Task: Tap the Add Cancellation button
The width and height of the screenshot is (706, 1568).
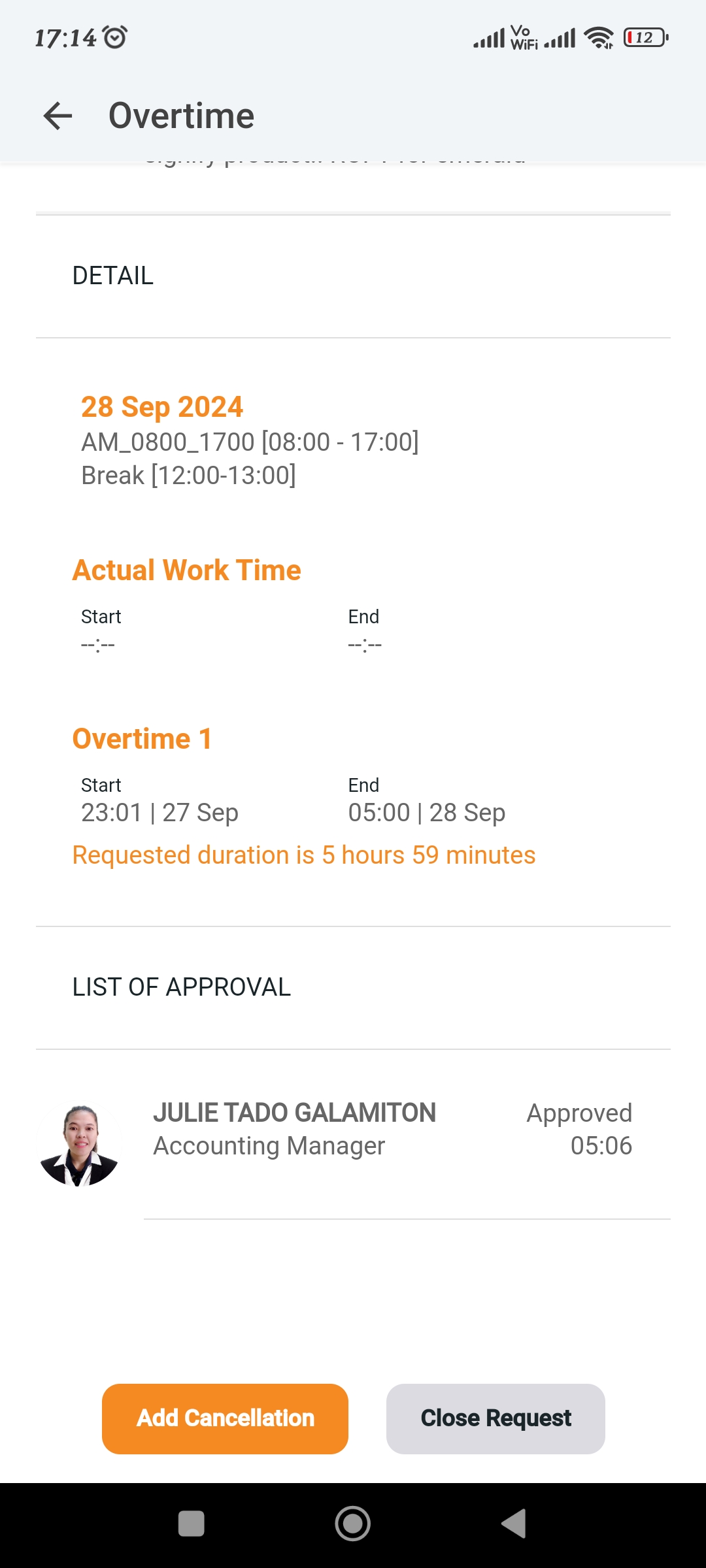Action: point(225,1418)
